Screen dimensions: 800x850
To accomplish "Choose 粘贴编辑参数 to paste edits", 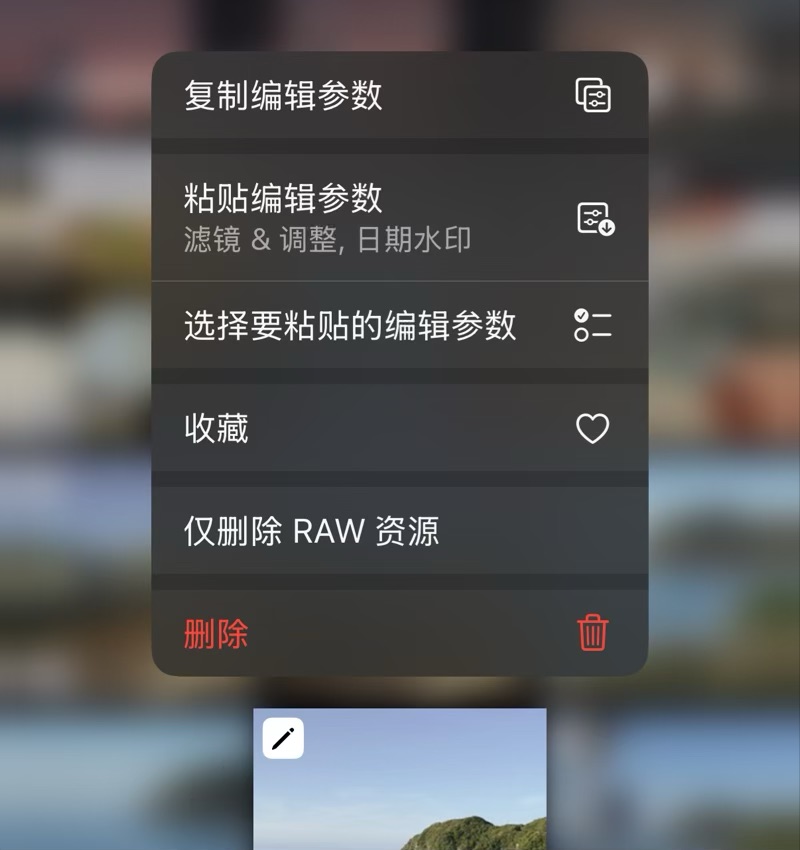I will [x=399, y=217].
